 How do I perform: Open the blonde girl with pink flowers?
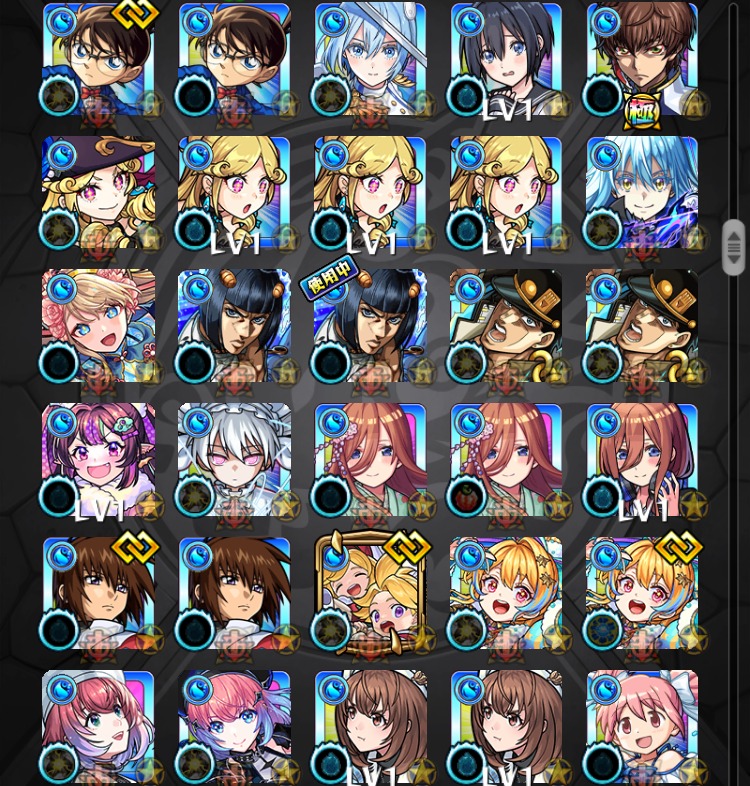(x=98, y=326)
